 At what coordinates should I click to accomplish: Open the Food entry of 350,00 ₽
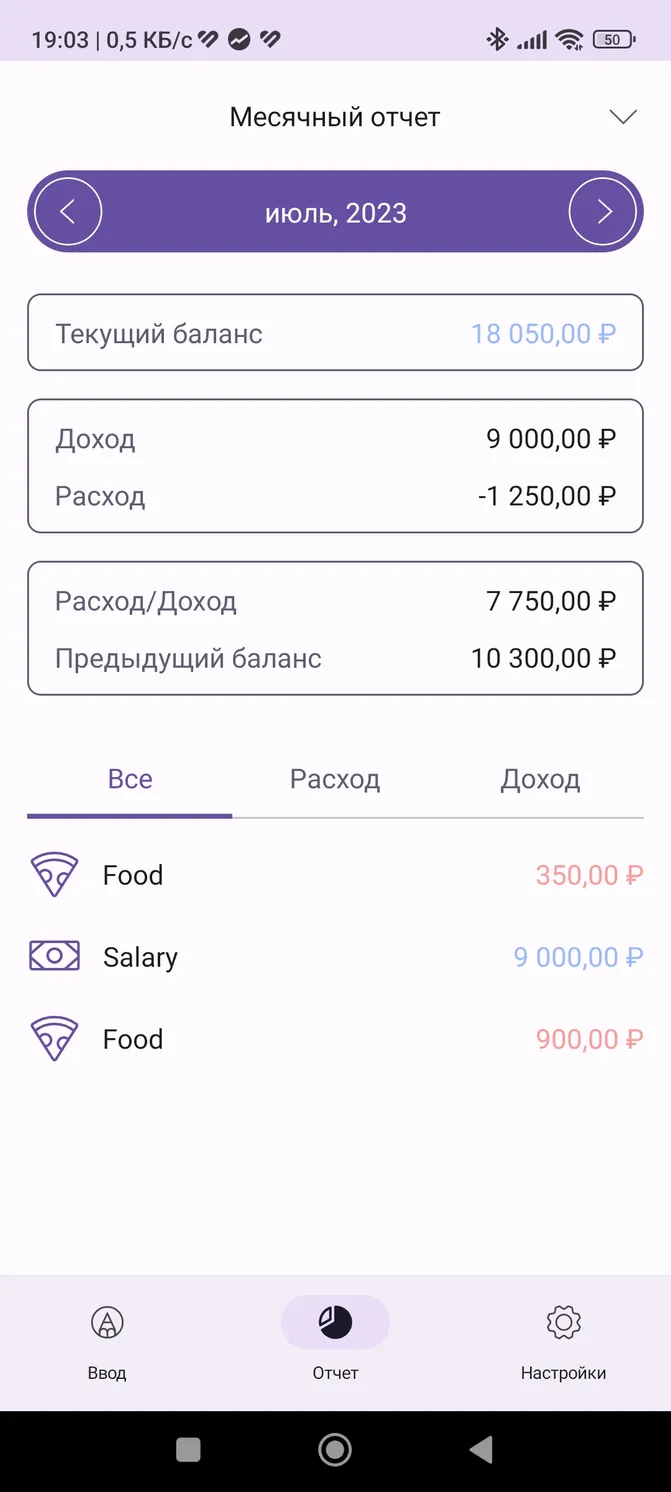pos(335,875)
